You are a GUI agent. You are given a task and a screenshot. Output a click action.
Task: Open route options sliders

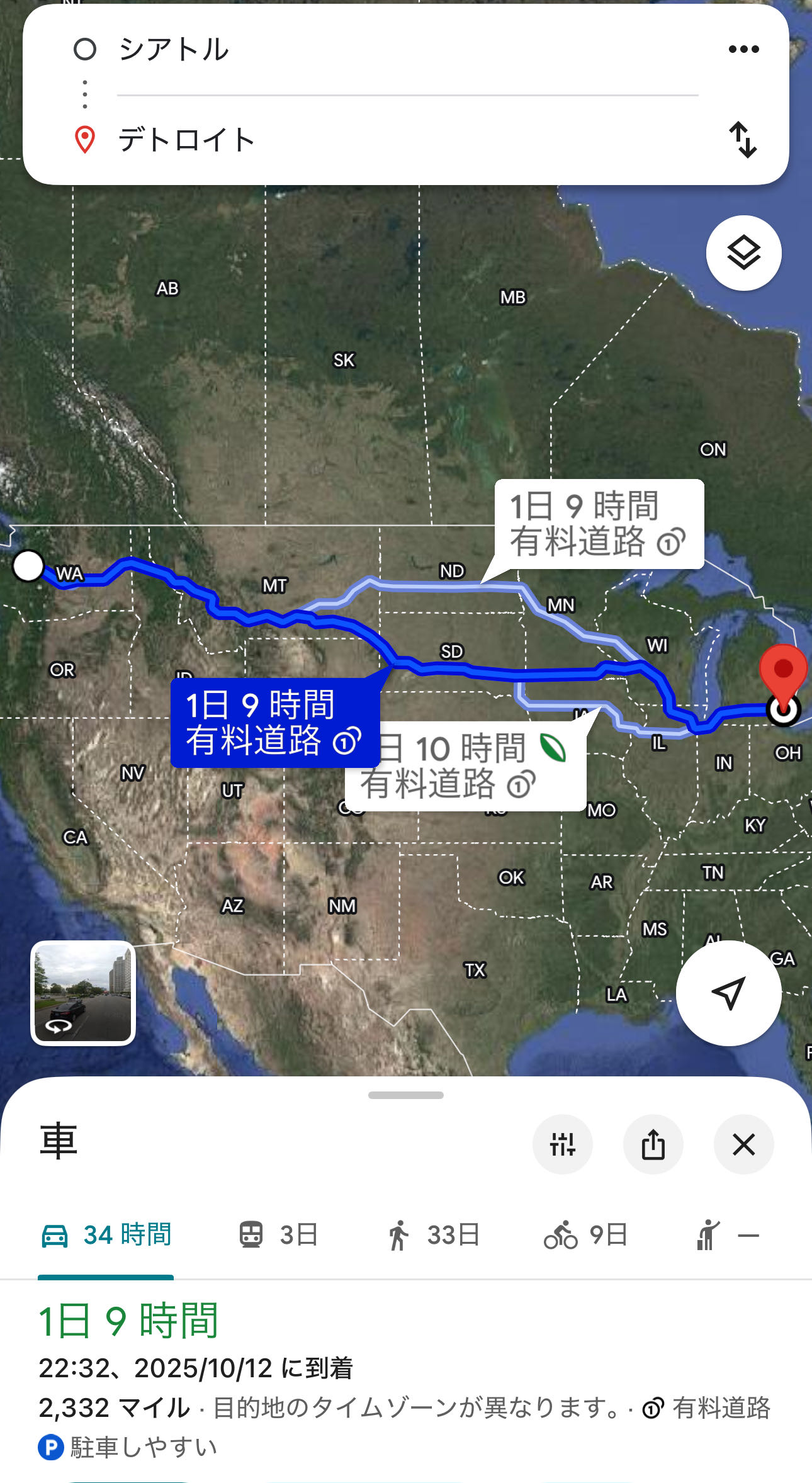[562, 1144]
